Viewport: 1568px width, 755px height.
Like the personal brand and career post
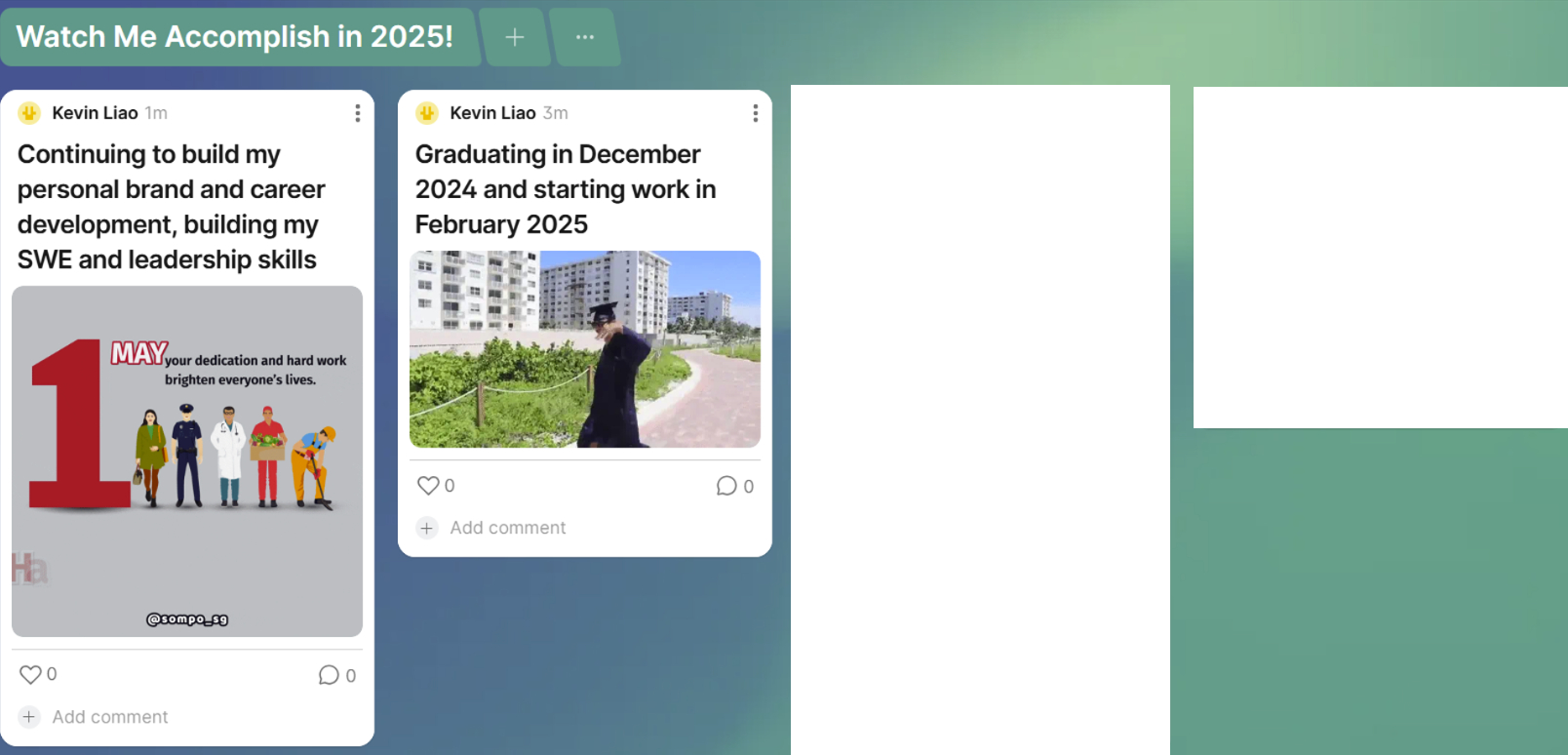[31, 674]
